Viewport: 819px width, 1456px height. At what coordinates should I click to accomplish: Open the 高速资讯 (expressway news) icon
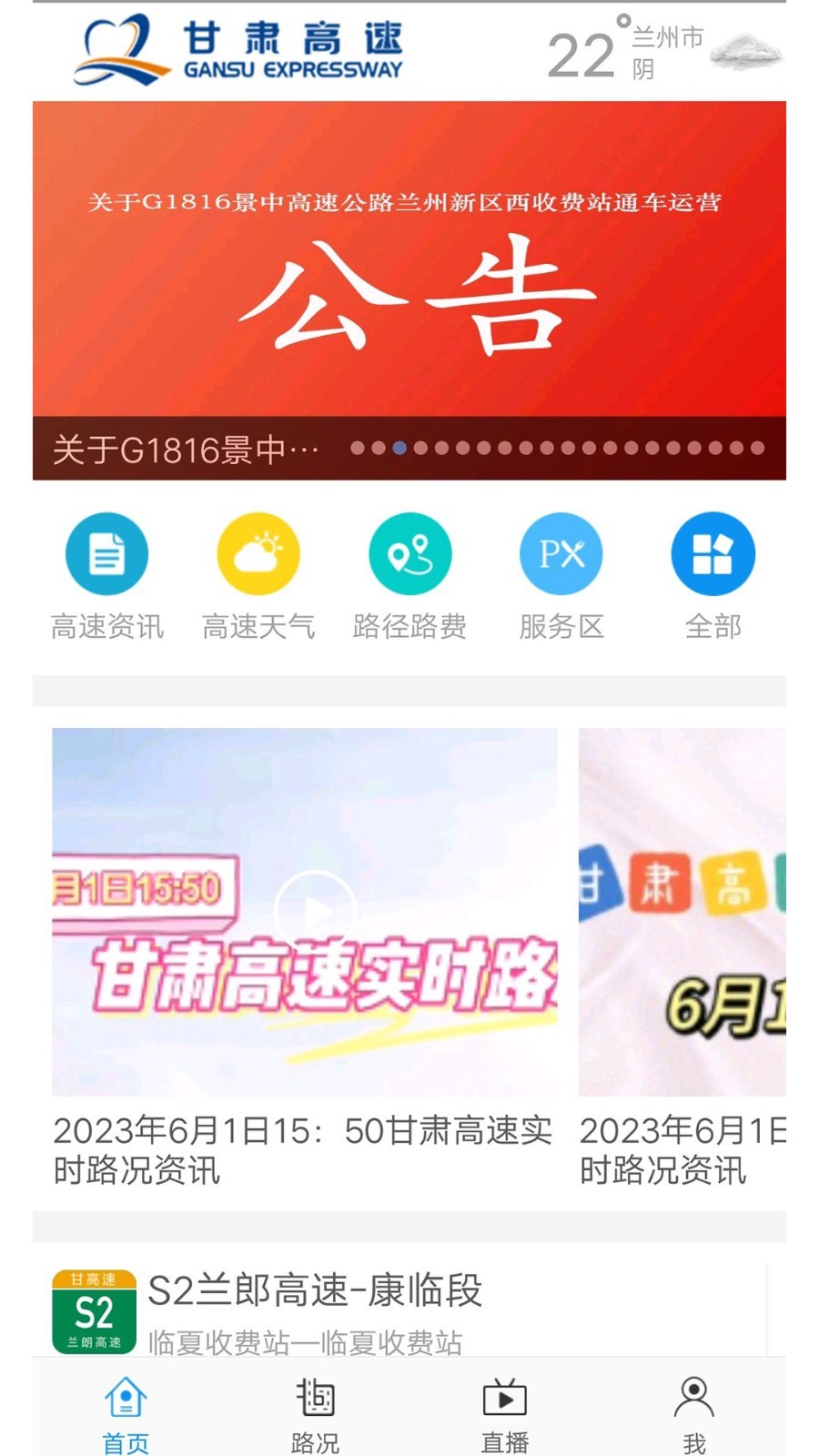point(106,552)
